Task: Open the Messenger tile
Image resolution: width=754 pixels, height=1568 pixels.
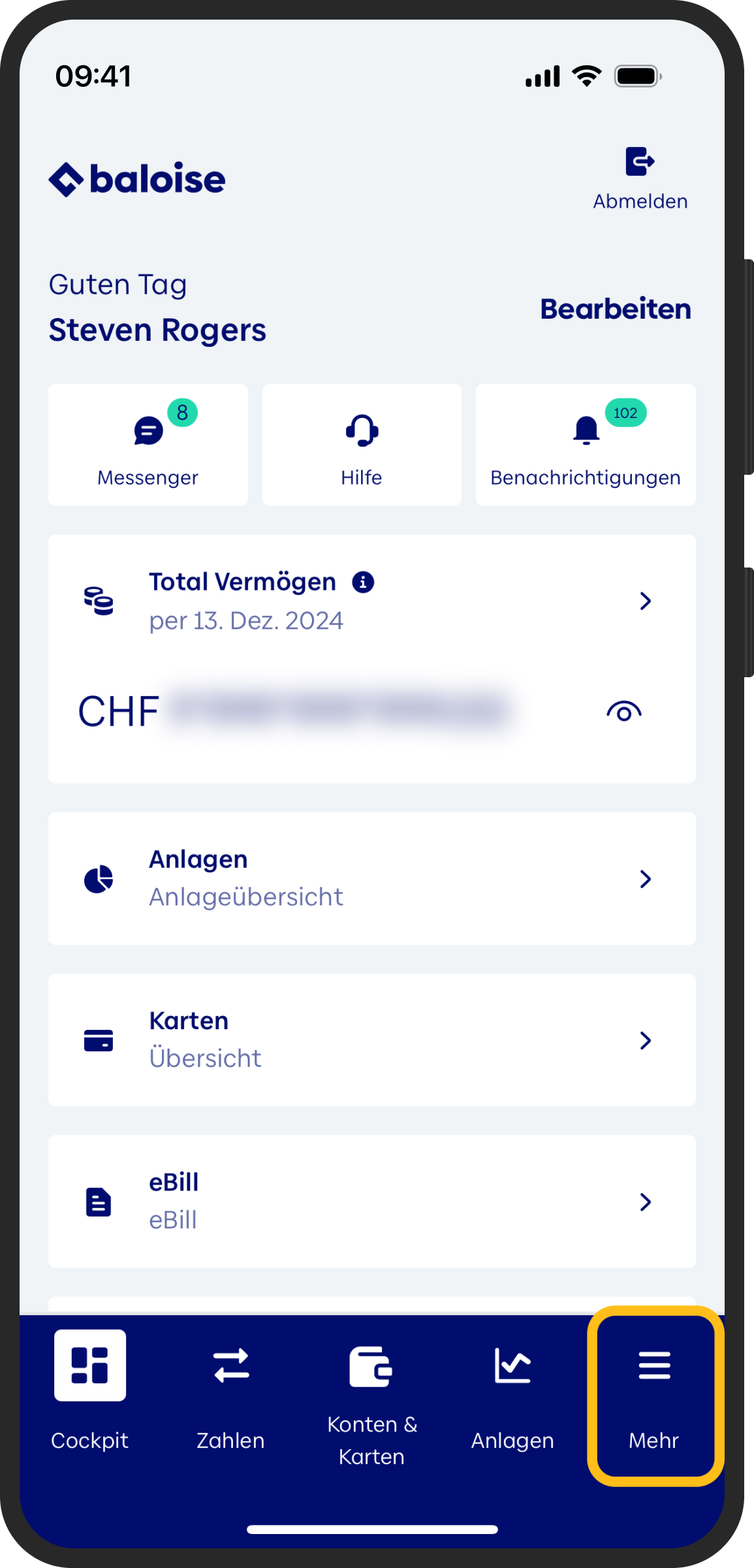Action: click(x=148, y=445)
